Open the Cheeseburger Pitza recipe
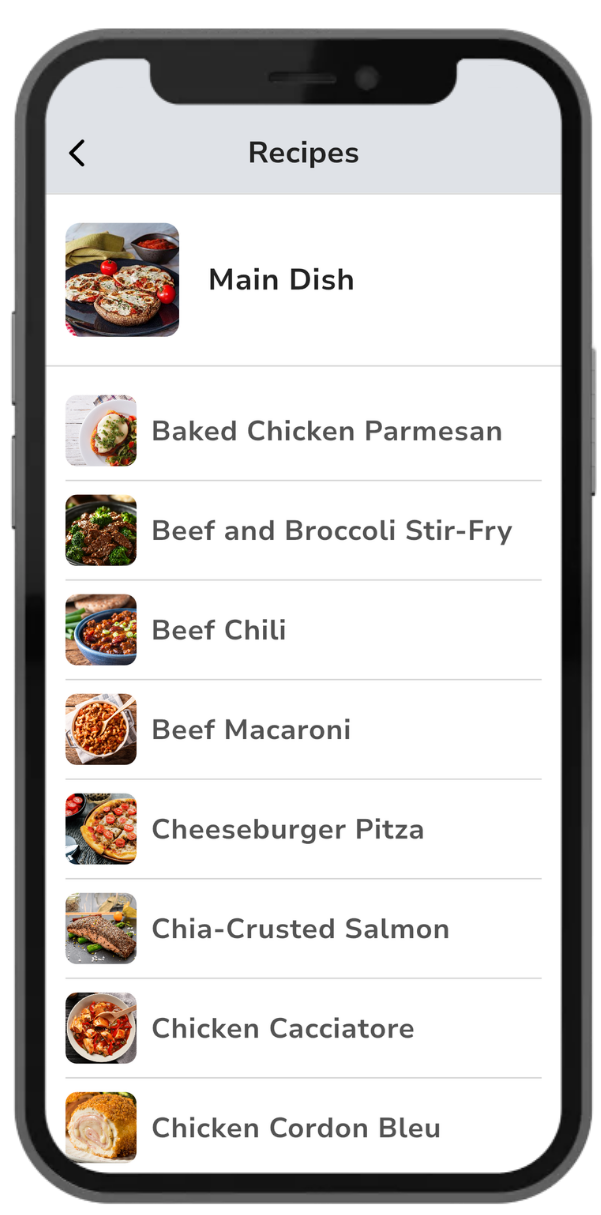 (x=287, y=829)
